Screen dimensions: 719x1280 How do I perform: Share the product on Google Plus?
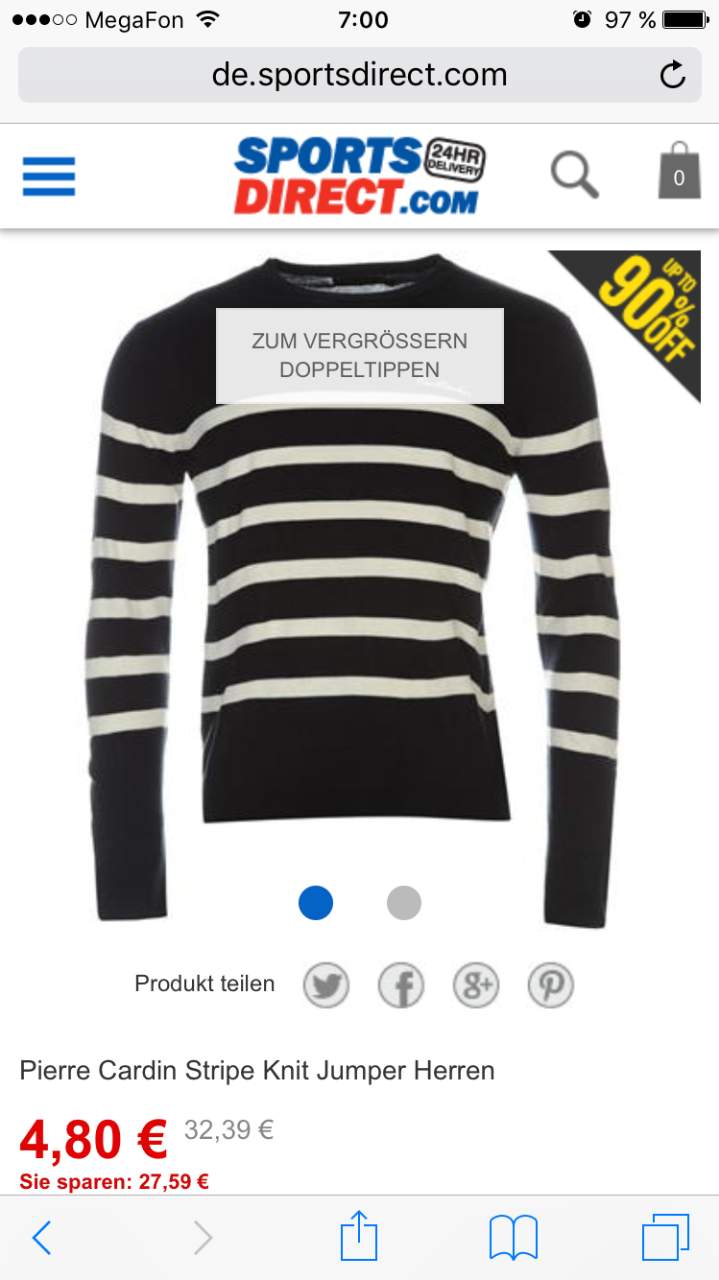point(476,986)
